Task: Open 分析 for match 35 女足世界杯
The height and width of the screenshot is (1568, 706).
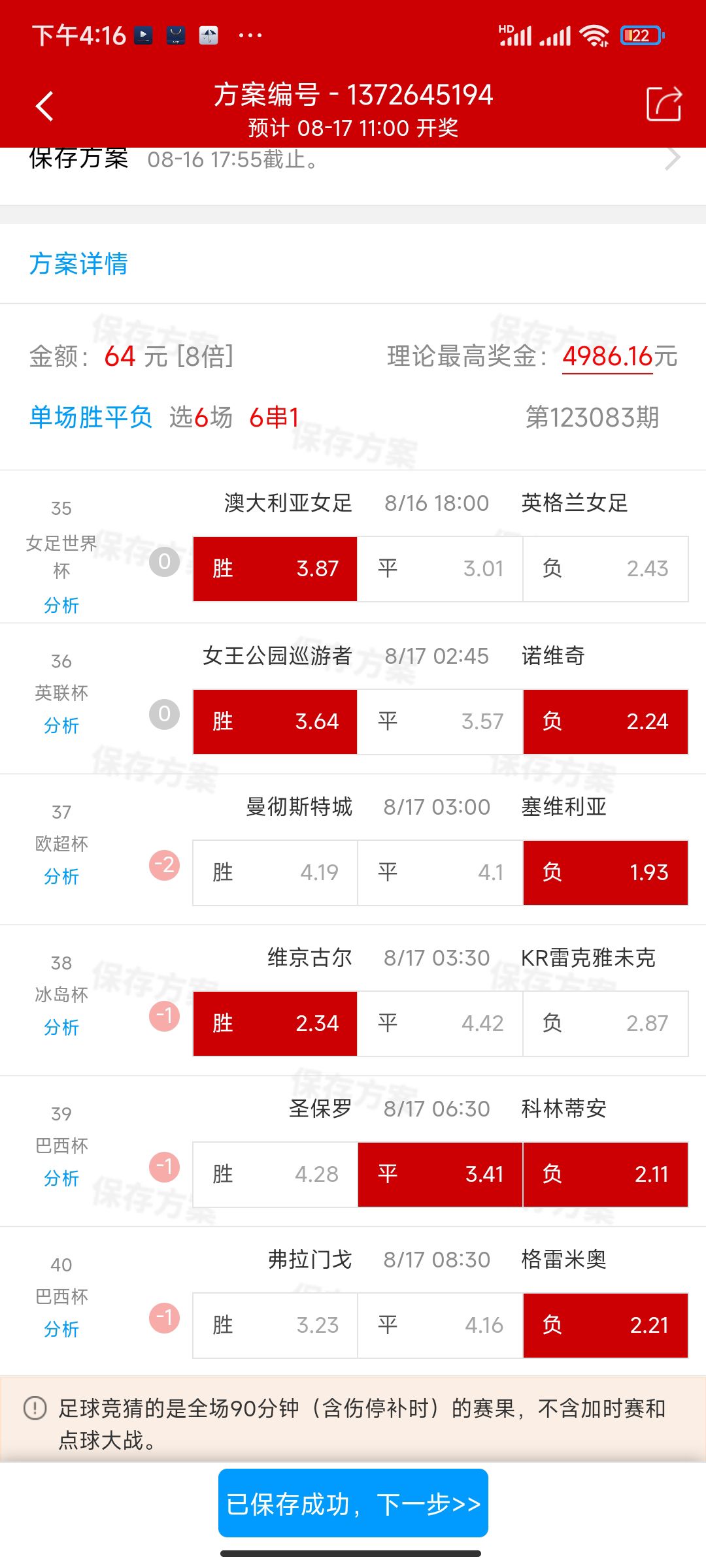Action: [61, 605]
